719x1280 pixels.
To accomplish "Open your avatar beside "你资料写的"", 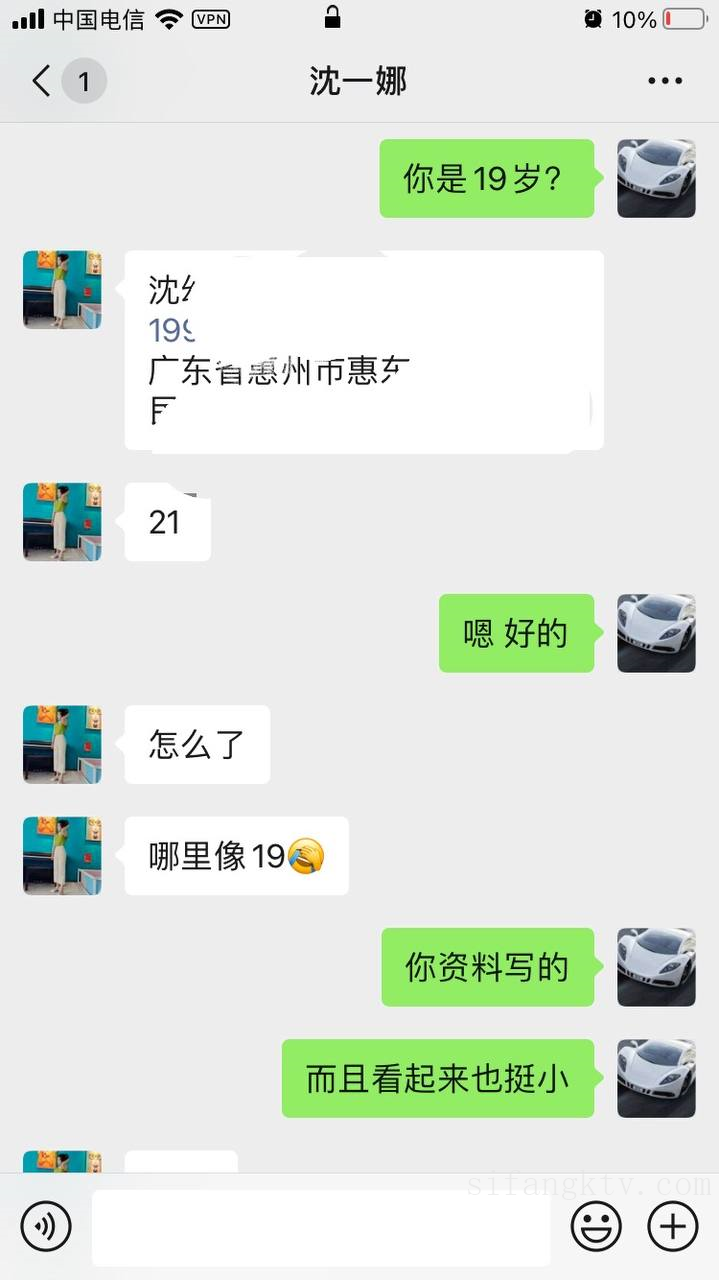I will point(656,967).
